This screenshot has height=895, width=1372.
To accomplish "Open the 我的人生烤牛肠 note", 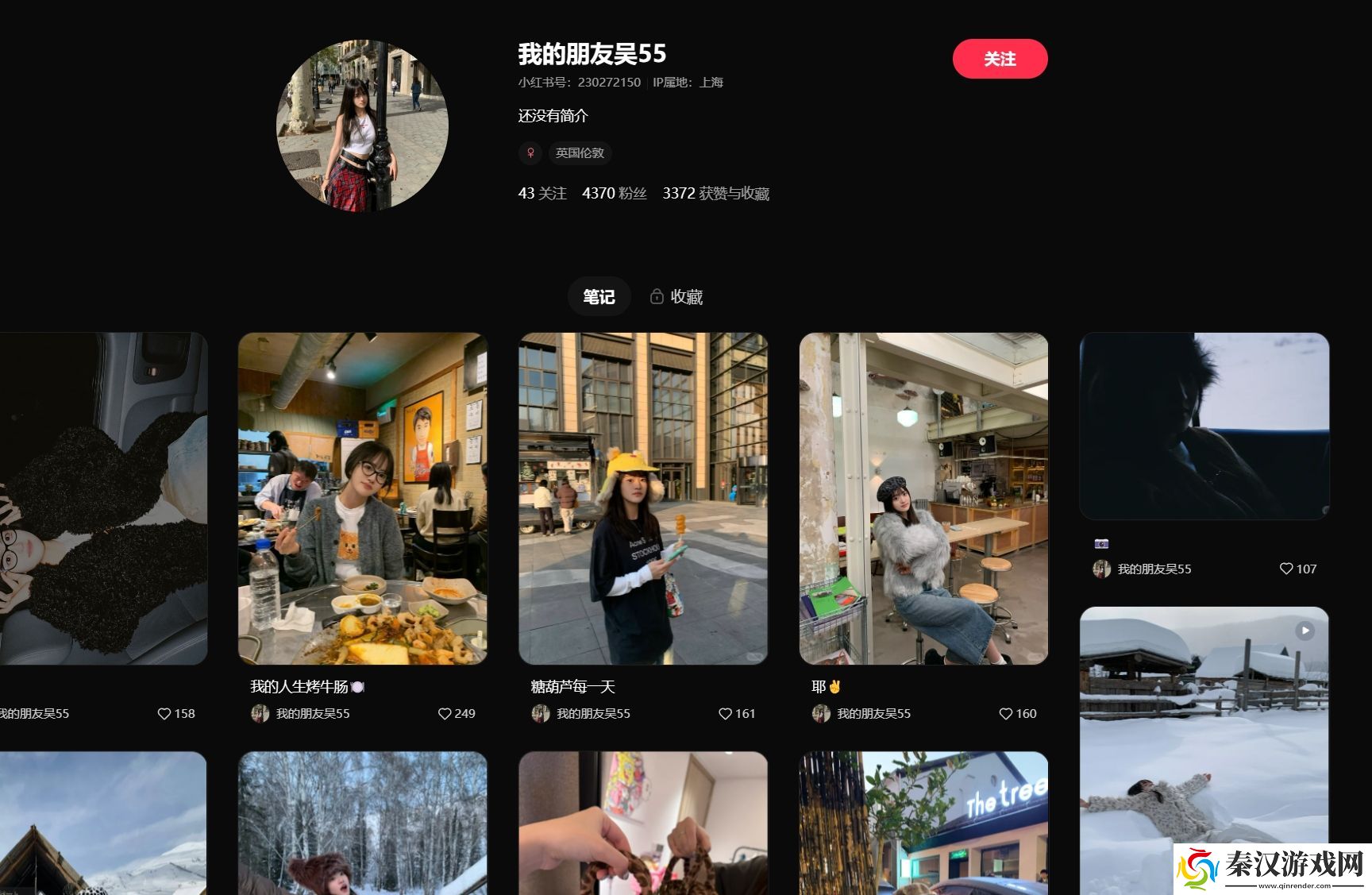I will (362, 499).
